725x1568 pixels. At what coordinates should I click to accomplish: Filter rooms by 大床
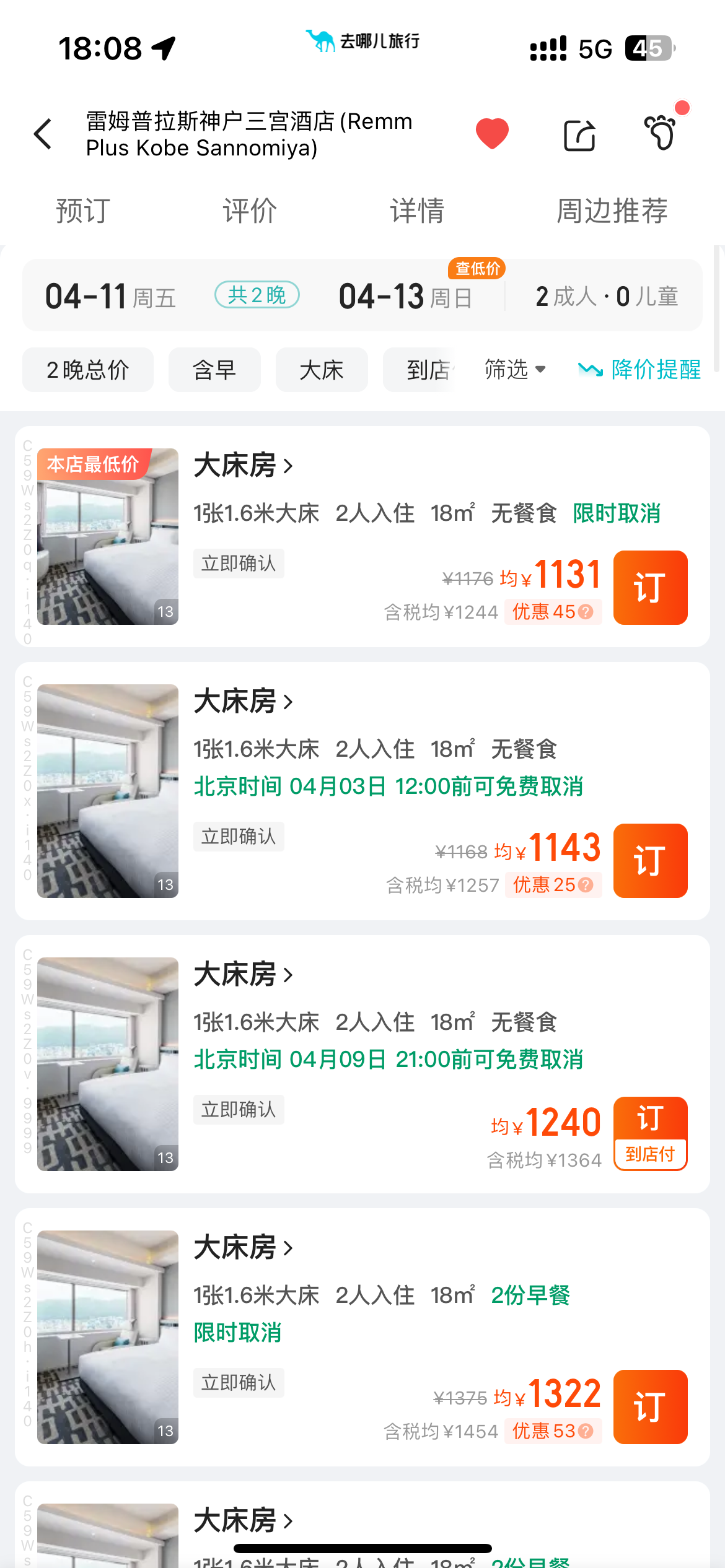click(x=322, y=370)
